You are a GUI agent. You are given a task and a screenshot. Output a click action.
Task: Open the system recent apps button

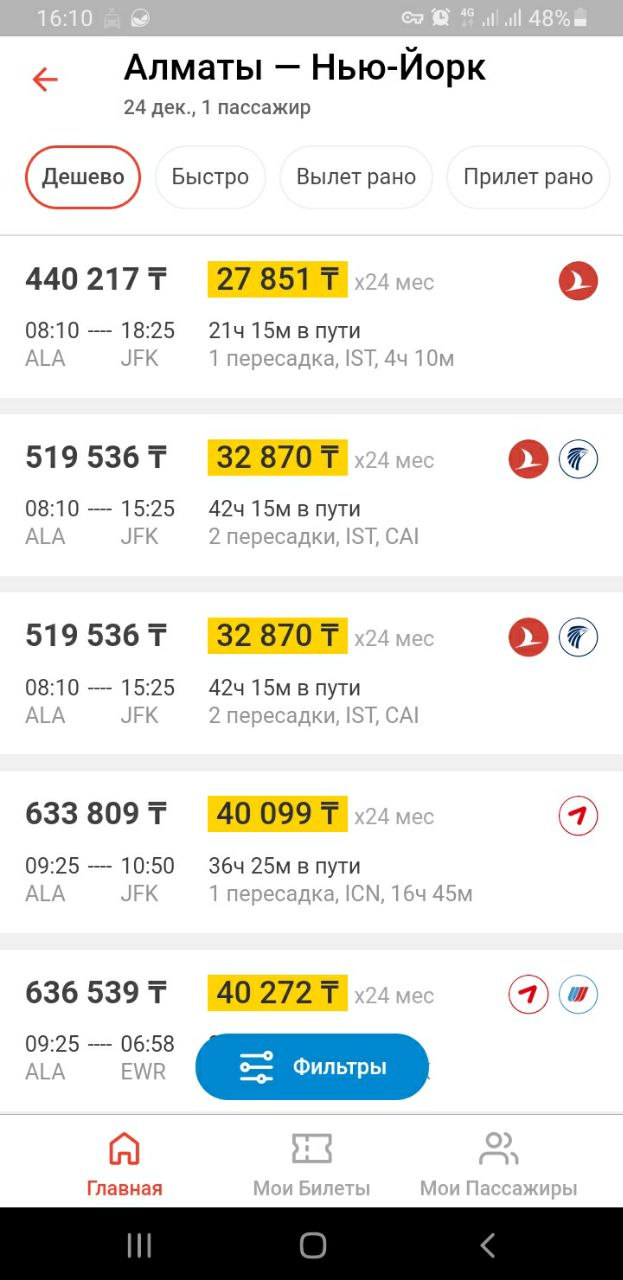pos(139,1245)
